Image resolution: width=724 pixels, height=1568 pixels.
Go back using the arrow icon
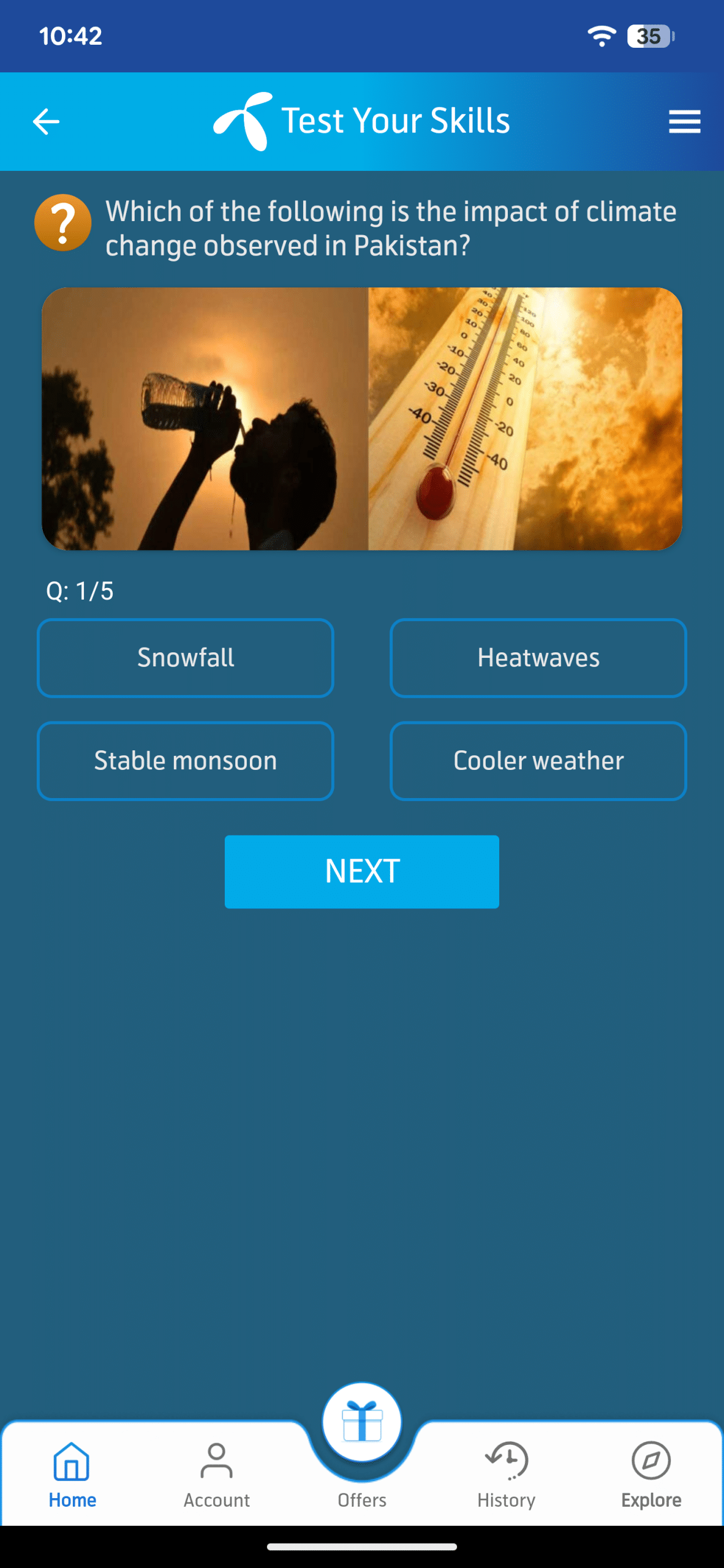click(x=46, y=121)
